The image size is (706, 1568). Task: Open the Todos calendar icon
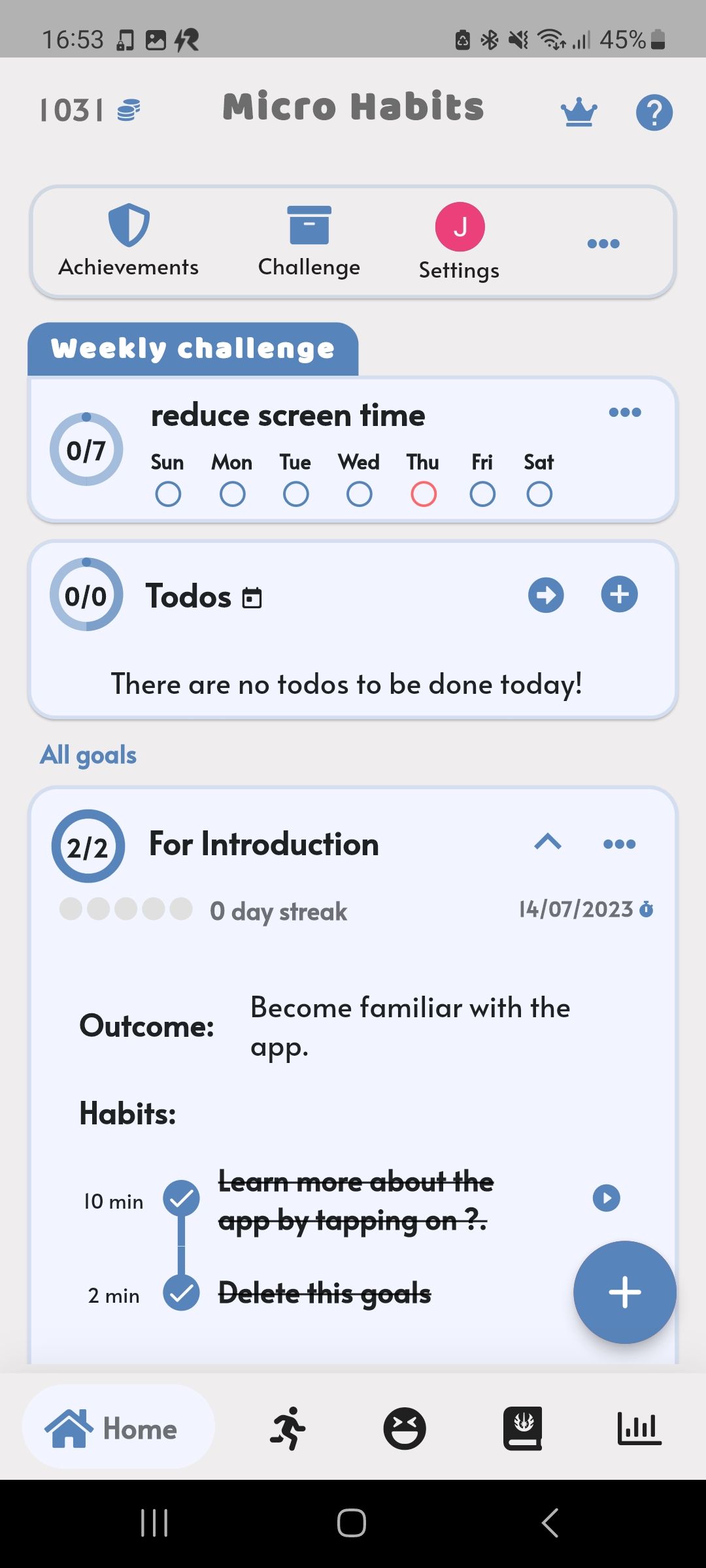tap(252, 598)
